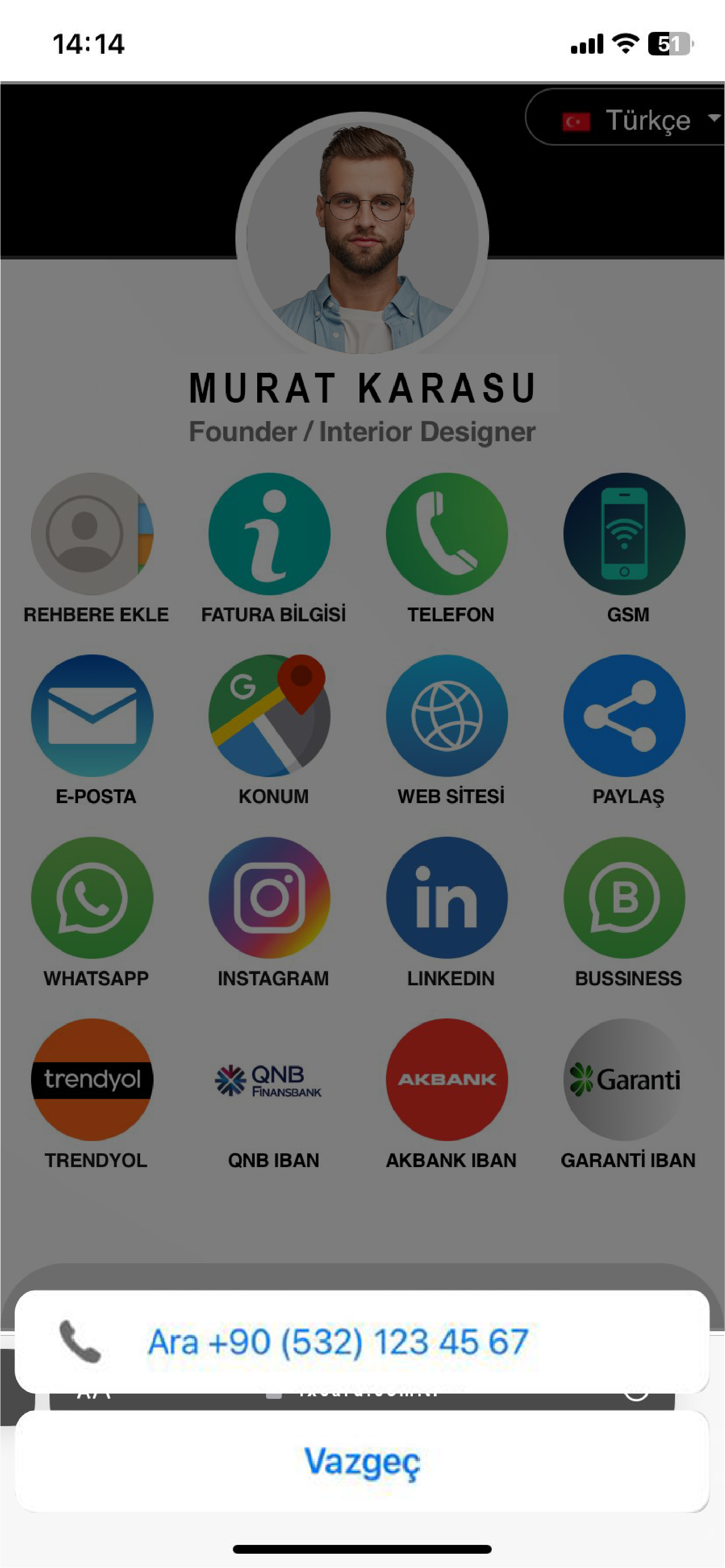The height and width of the screenshot is (1568, 725).
Task: Open Fatura Bilgisi info
Action: [x=269, y=534]
